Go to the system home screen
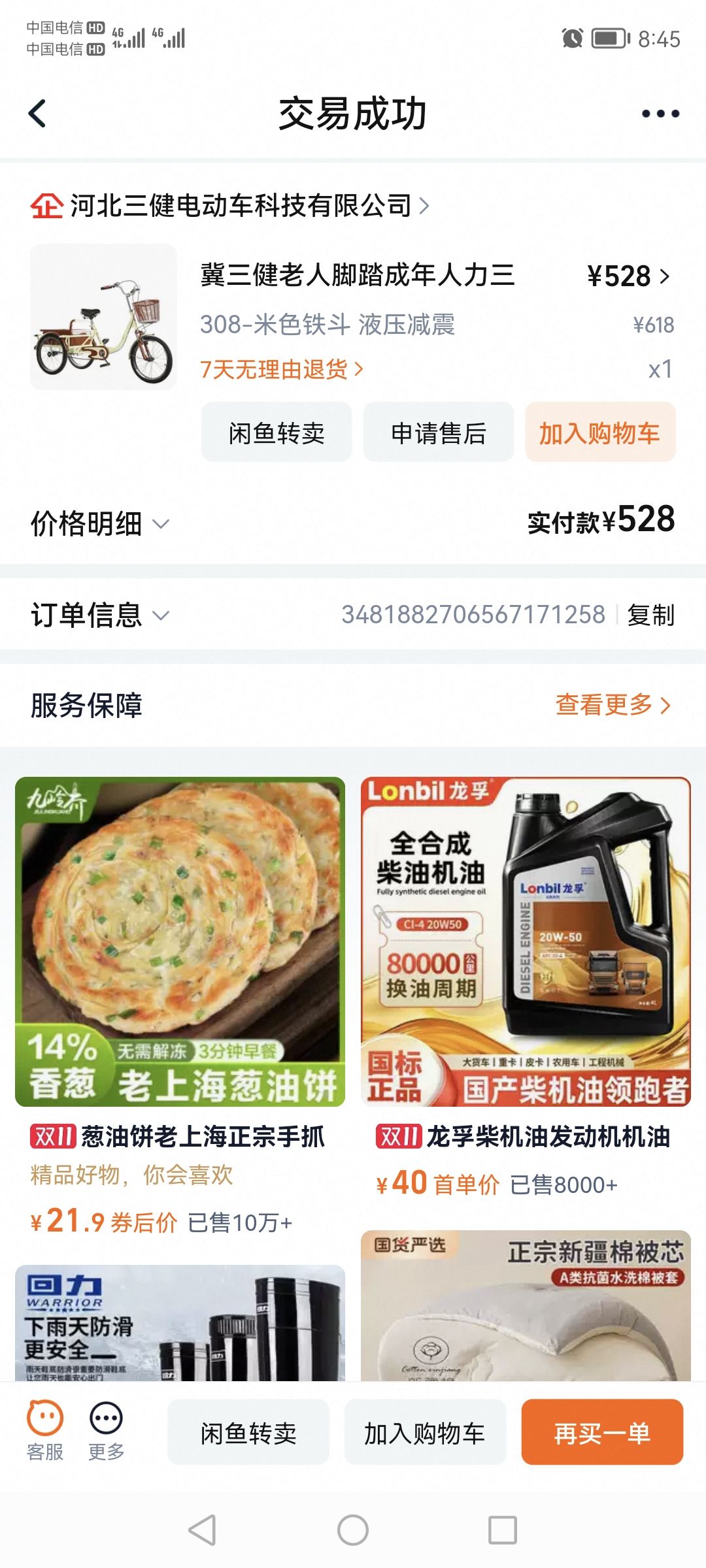This screenshot has height=1568, width=706. point(353,1530)
